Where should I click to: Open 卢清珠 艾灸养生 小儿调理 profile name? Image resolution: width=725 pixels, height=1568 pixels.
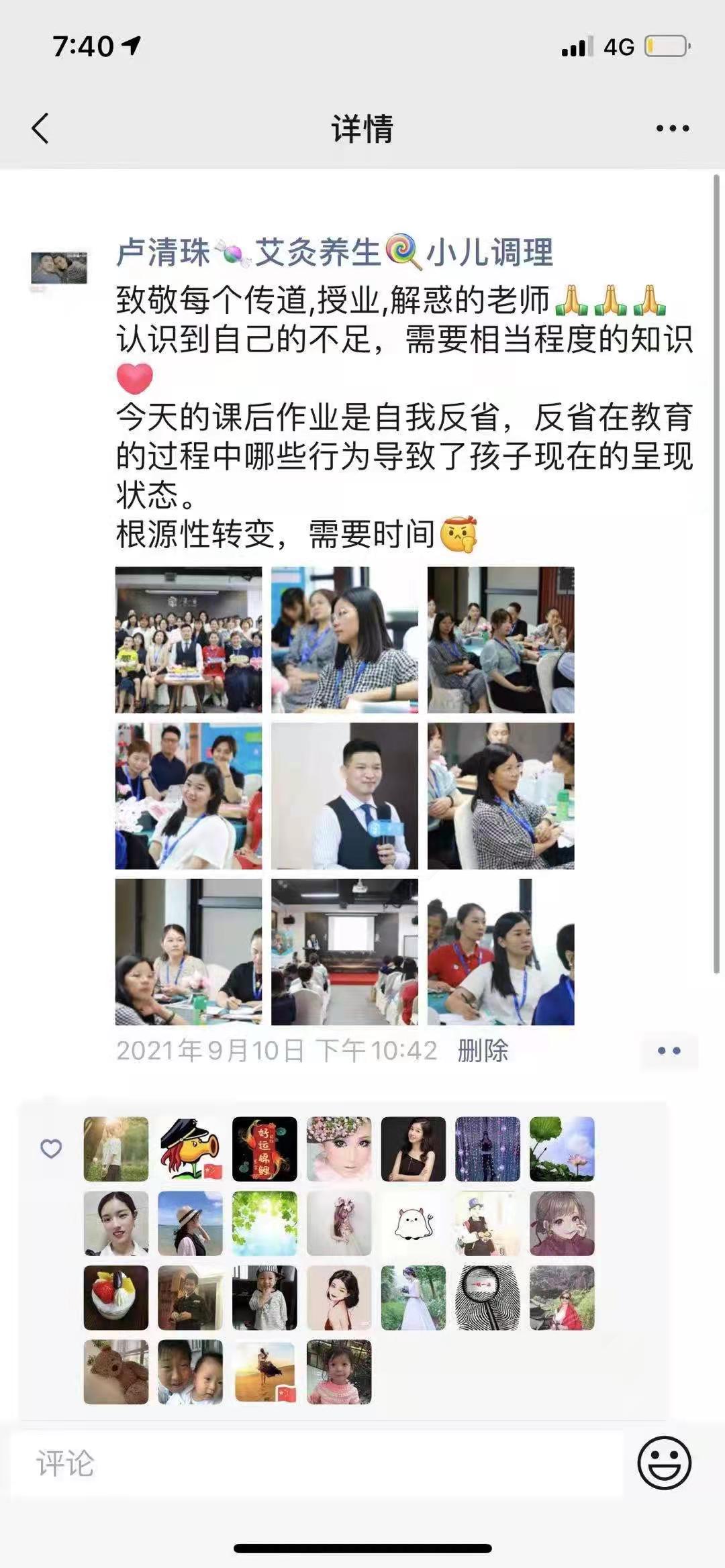pos(334,253)
